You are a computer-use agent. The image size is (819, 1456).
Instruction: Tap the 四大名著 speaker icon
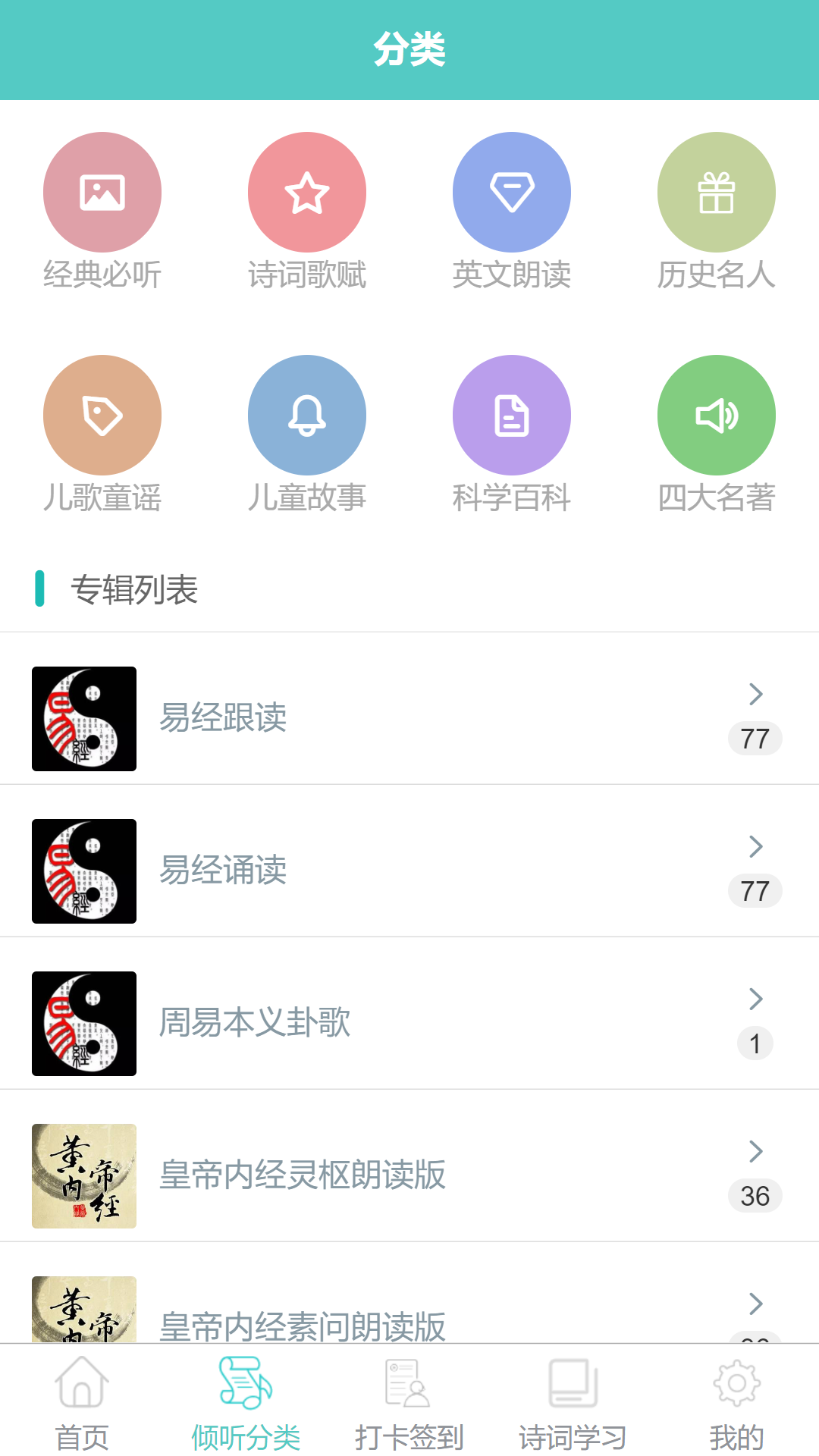click(x=716, y=415)
